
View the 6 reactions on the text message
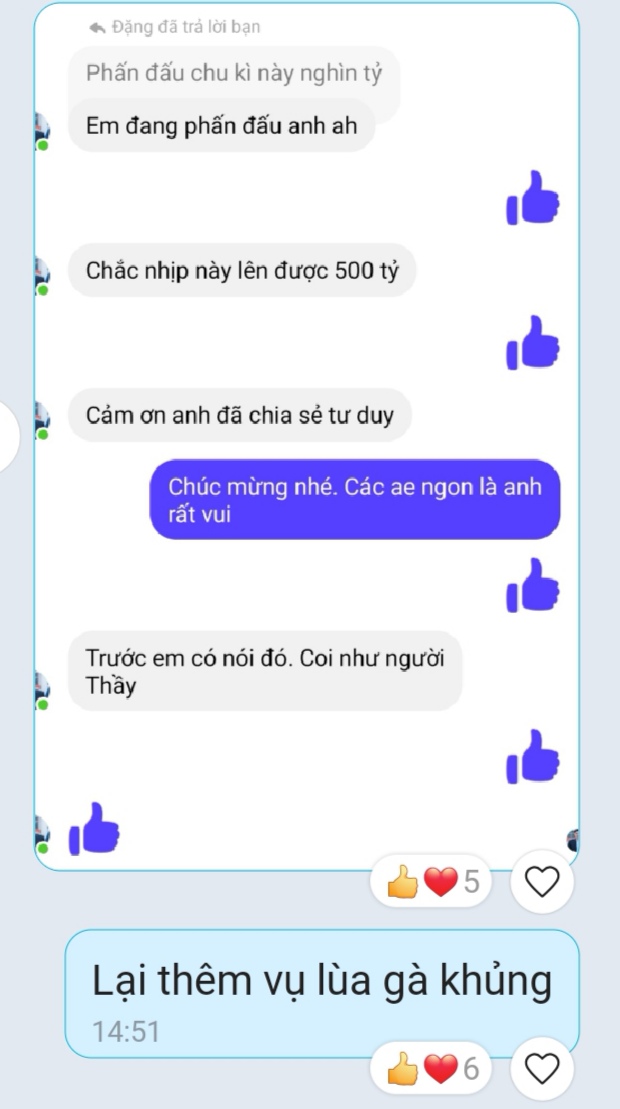click(432, 1069)
